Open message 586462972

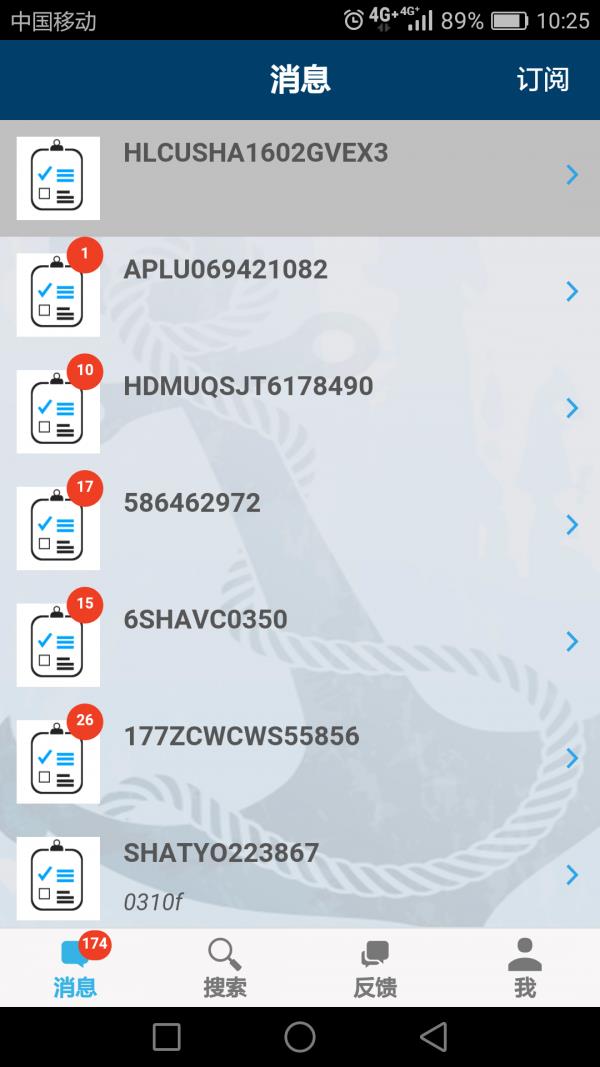pyautogui.click(x=300, y=526)
